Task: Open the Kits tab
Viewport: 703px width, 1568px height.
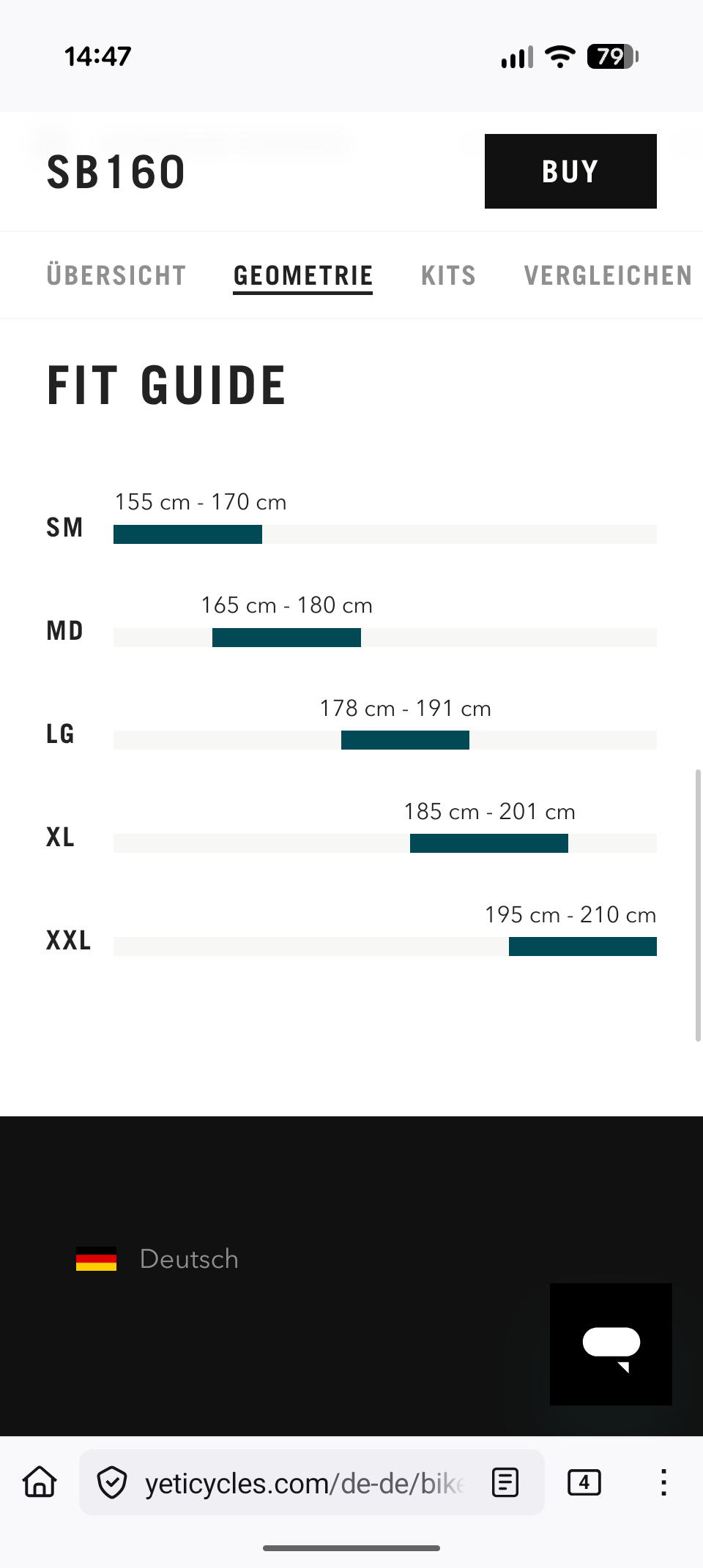Action: coord(448,275)
